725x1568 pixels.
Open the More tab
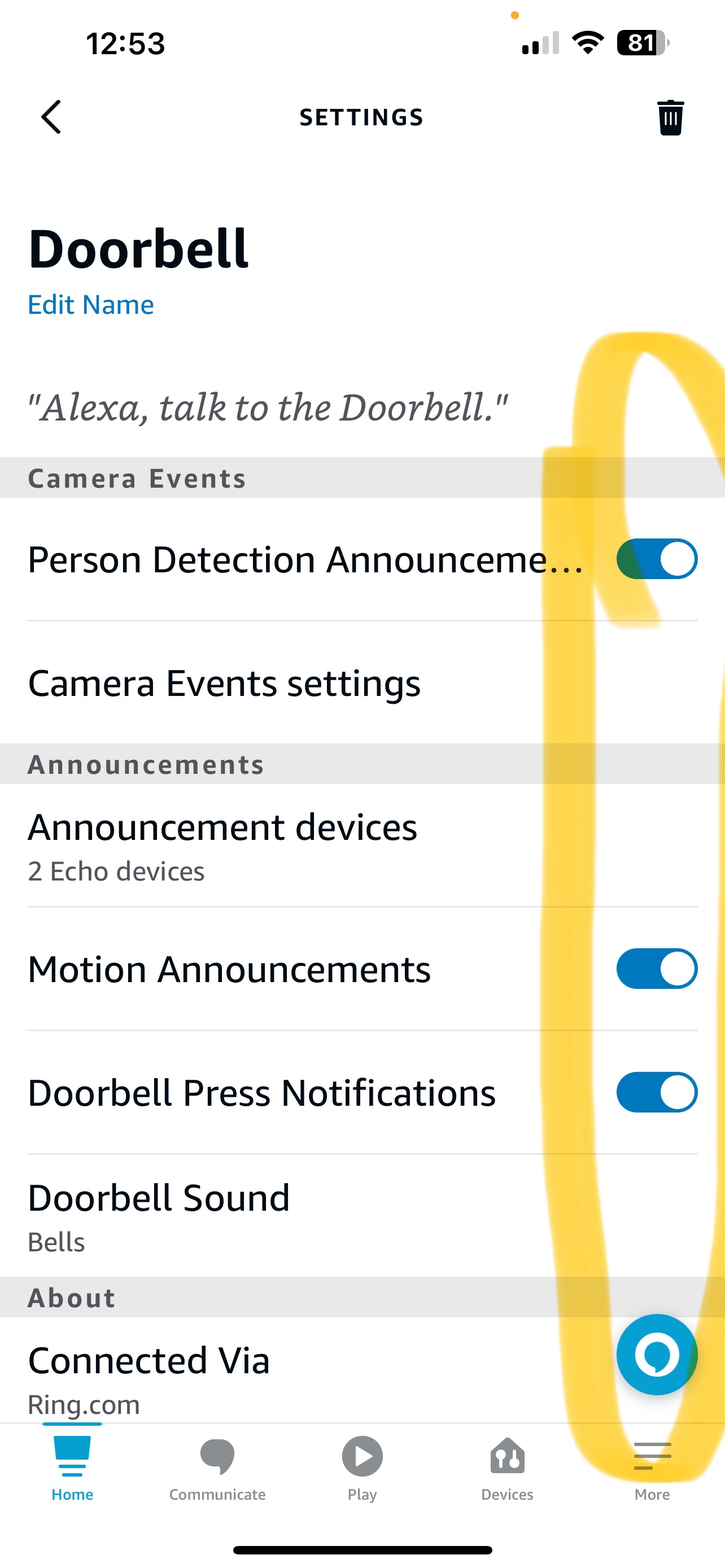(x=652, y=1468)
